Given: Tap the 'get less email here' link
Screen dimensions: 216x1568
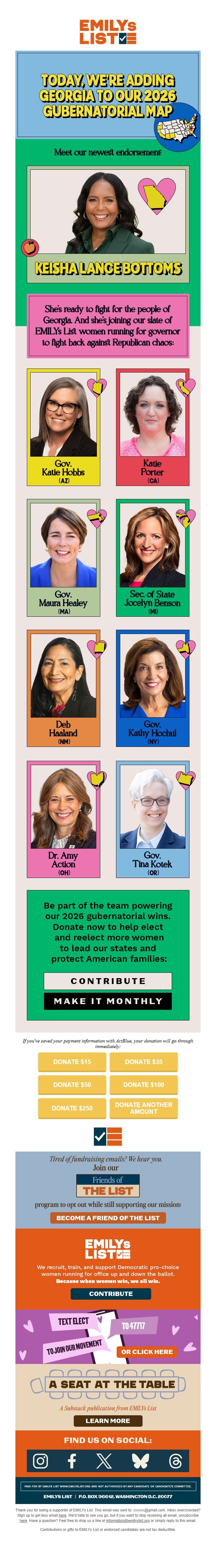Looking at the screenshot, I should [x=63, y=1515].
